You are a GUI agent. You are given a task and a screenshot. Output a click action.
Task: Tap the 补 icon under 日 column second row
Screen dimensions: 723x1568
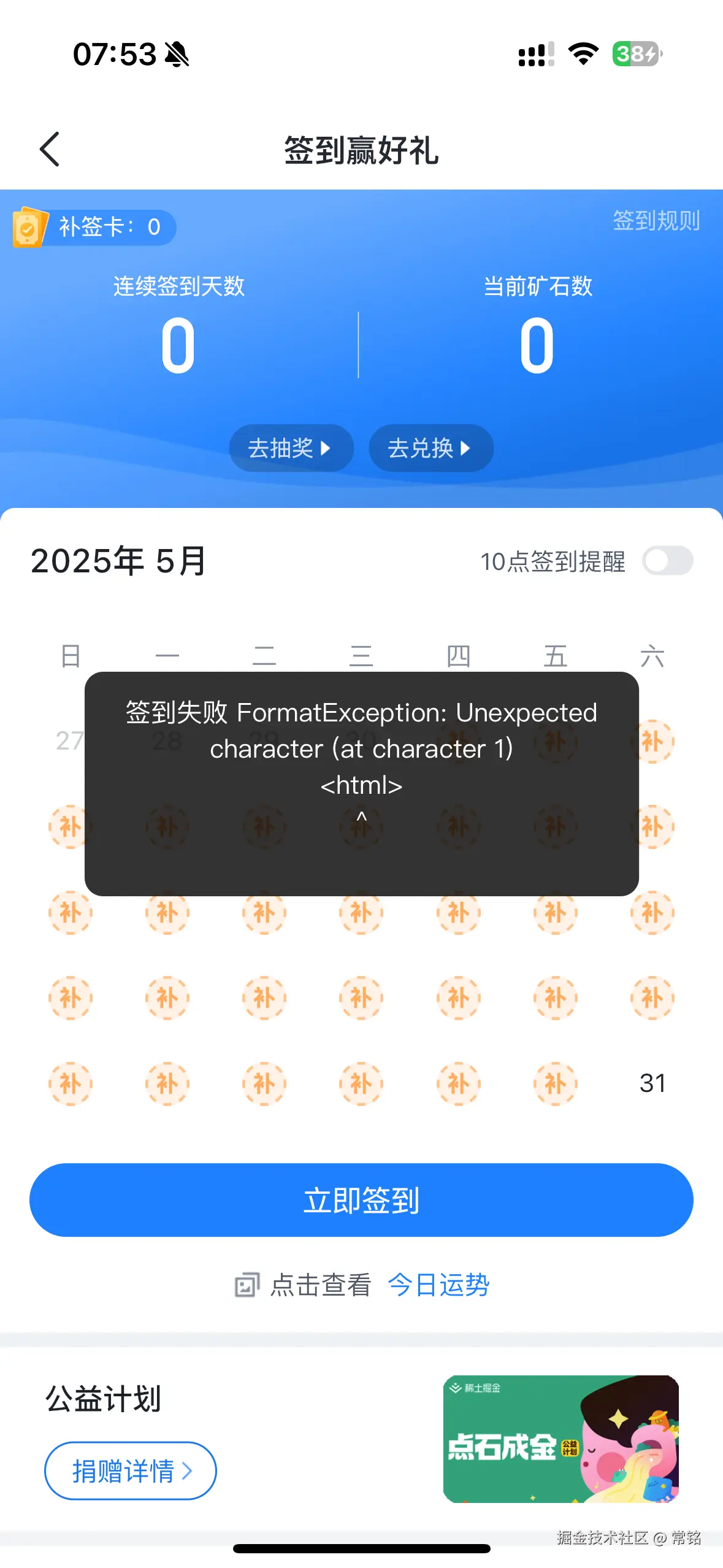[69, 827]
